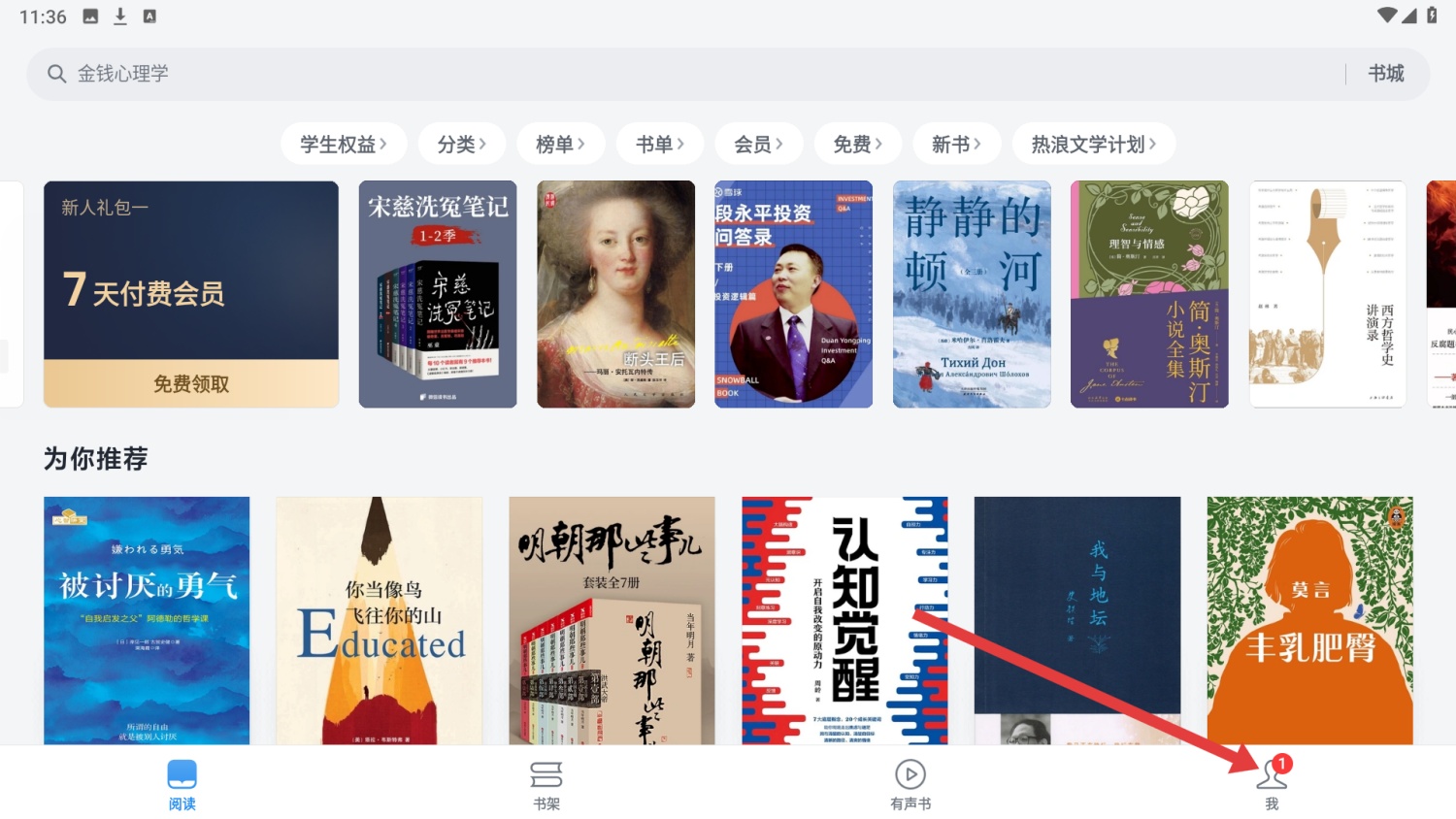The width and height of the screenshot is (1456, 819).
Task: Select the 免费 free books chip
Action: pyautogui.click(x=857, y=145)
